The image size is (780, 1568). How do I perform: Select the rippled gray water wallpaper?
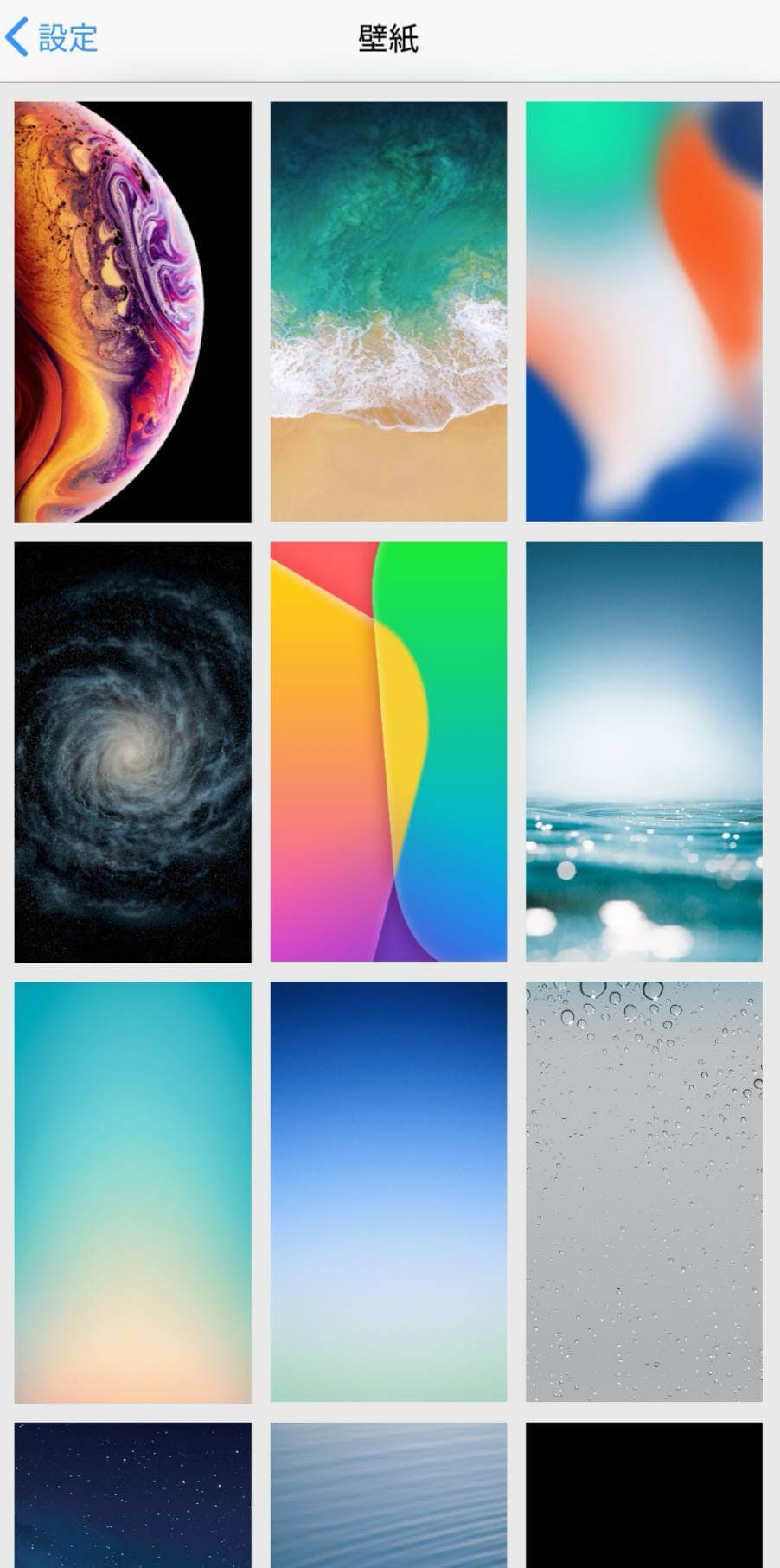(388, 1495)
